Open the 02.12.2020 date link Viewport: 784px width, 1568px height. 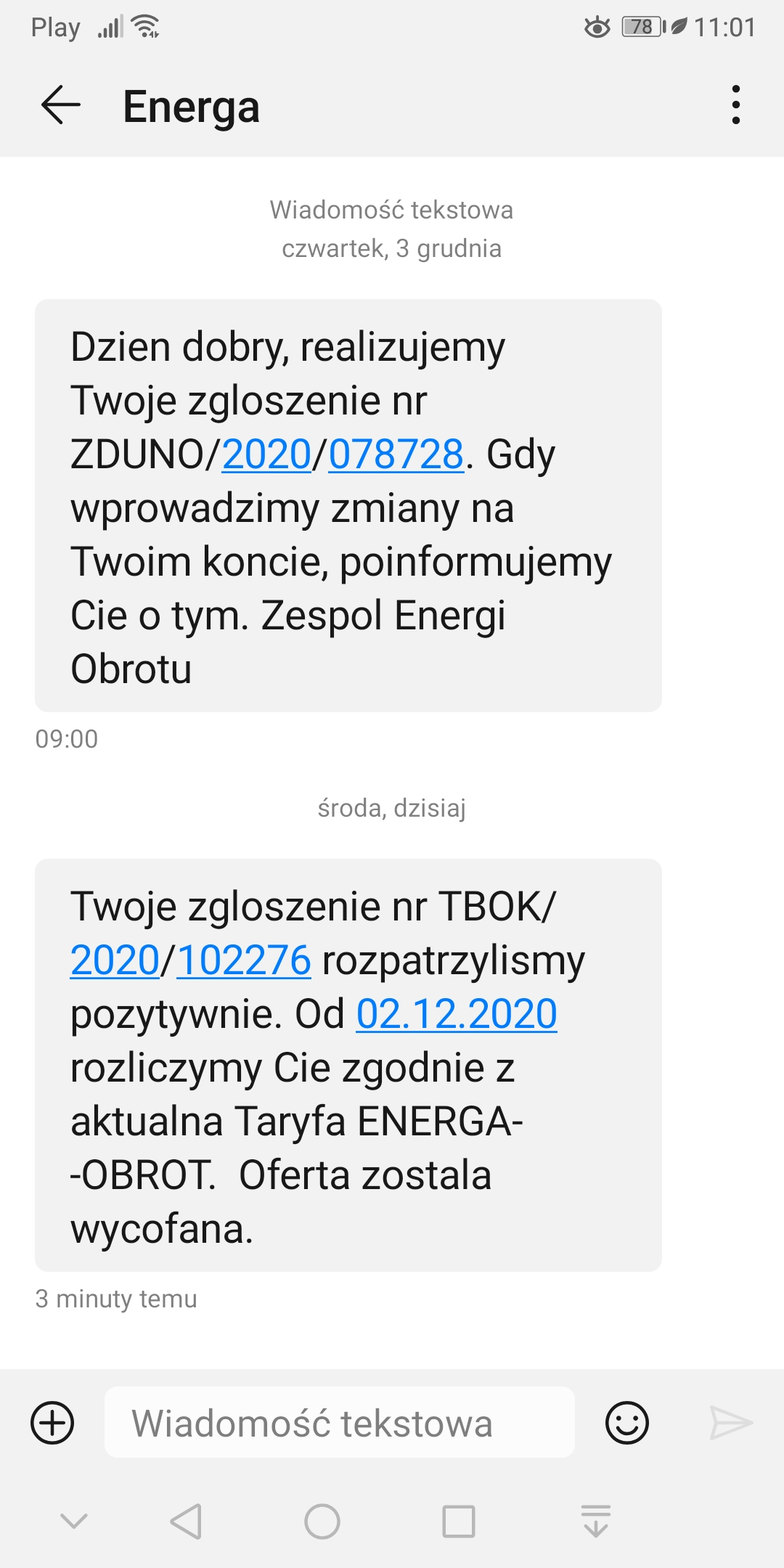point(457,1014)
